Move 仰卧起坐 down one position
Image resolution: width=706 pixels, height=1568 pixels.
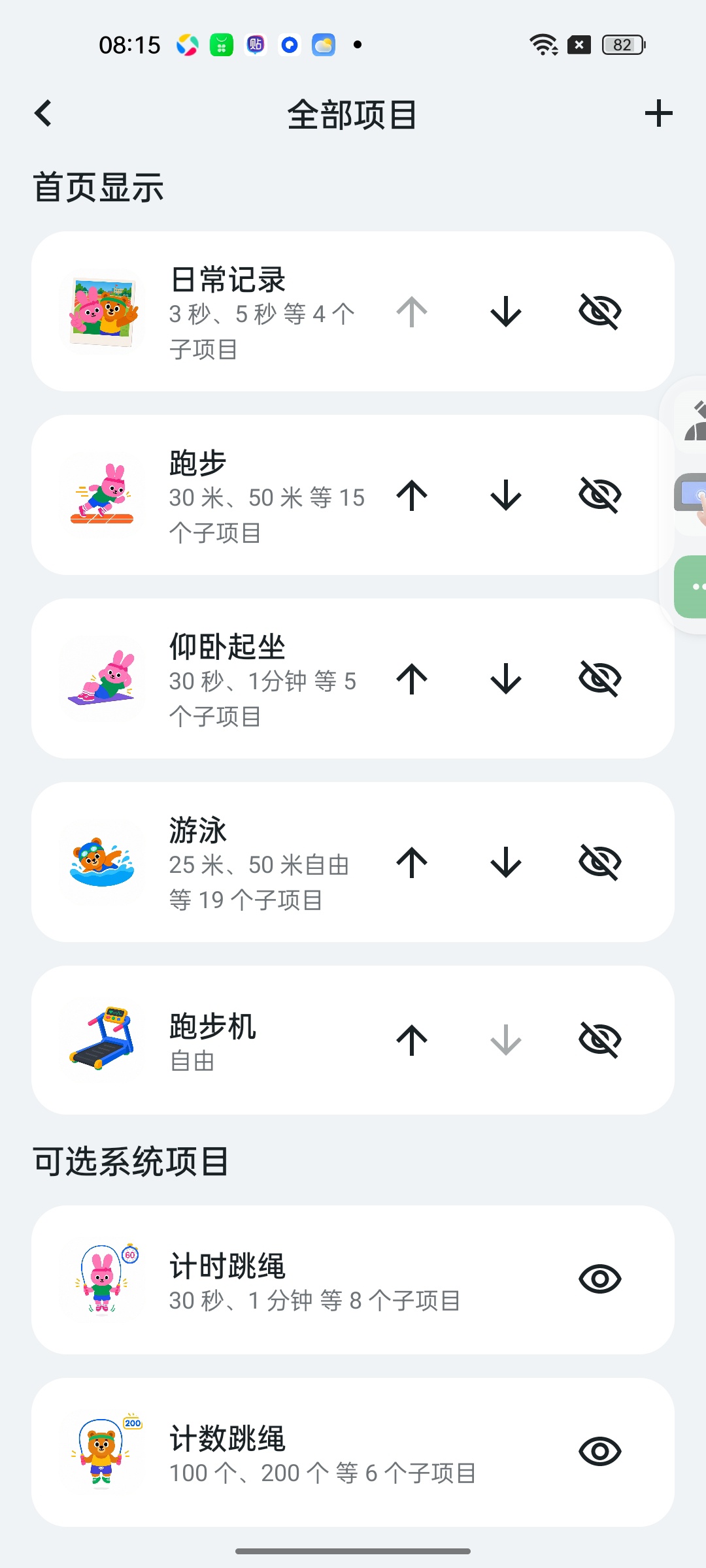tap(506, 679)
